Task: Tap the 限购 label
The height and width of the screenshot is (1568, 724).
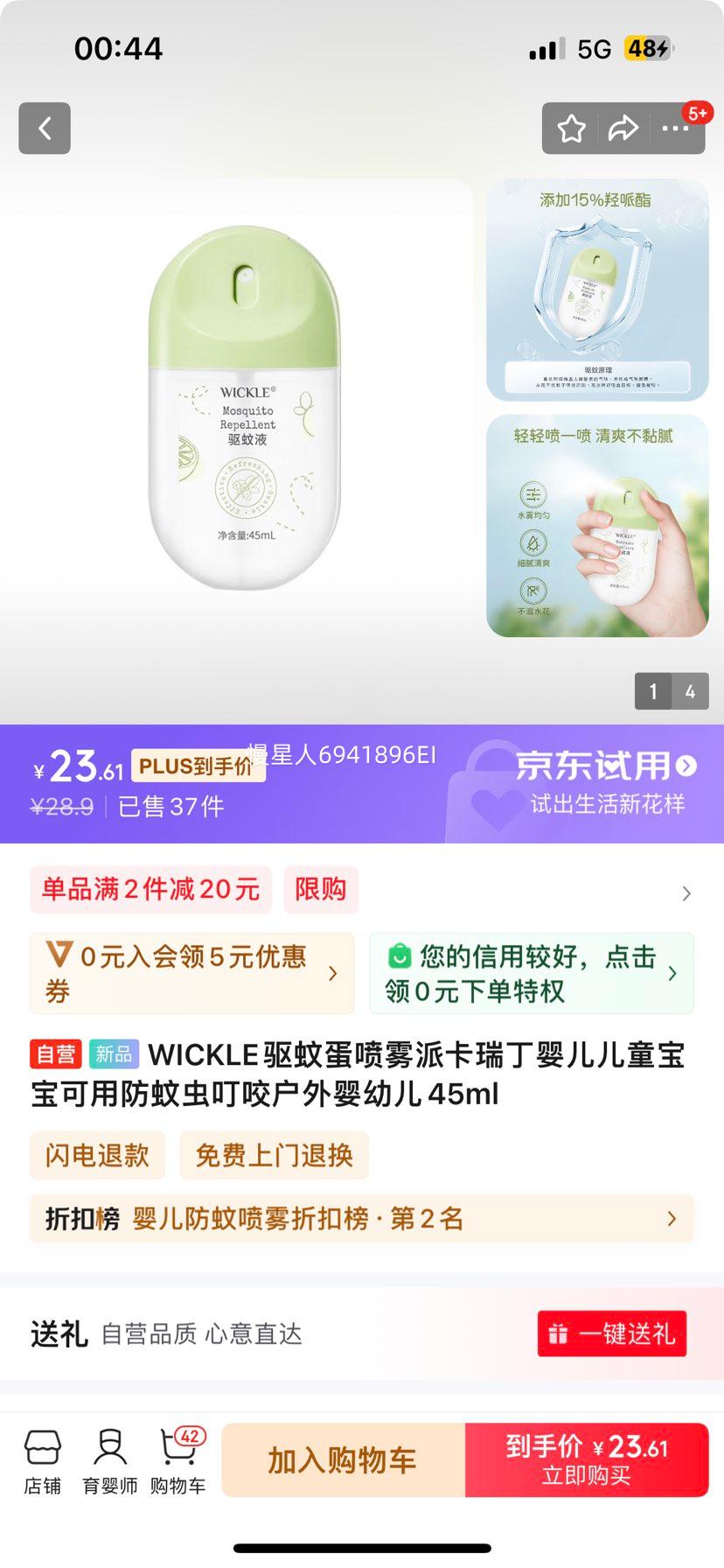Action: (x=321, y=889)
